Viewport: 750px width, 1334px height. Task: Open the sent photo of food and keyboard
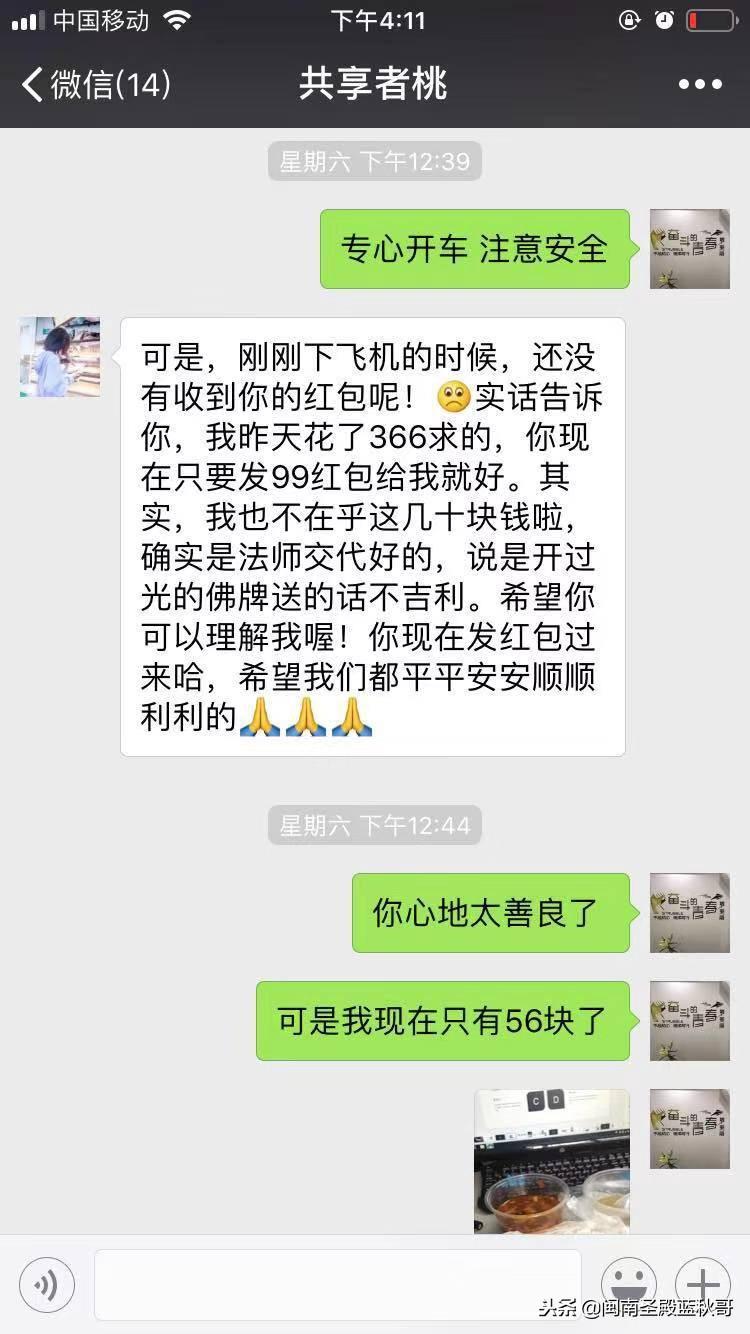click(x=551, y=1160)
